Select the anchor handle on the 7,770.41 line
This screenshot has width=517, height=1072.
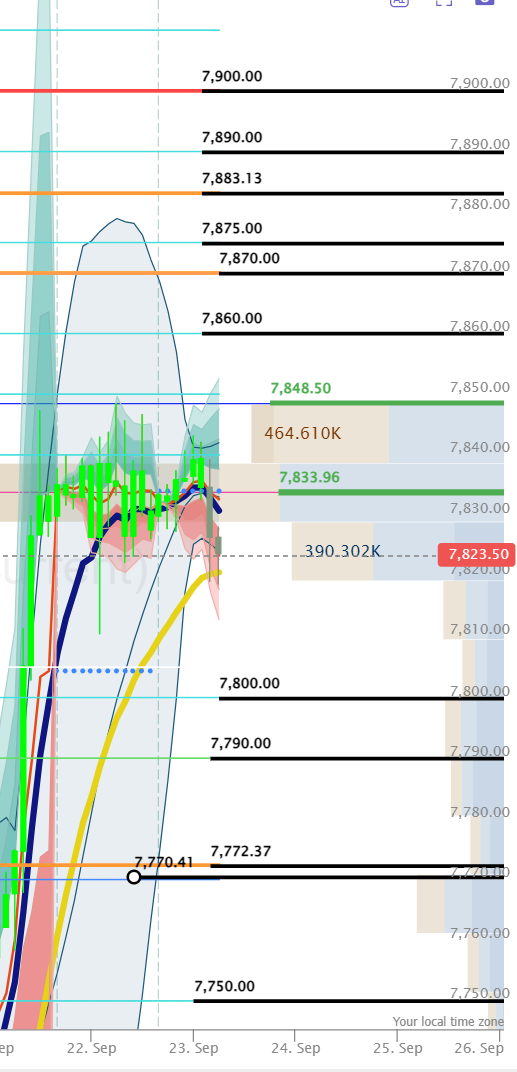(134, 876)
